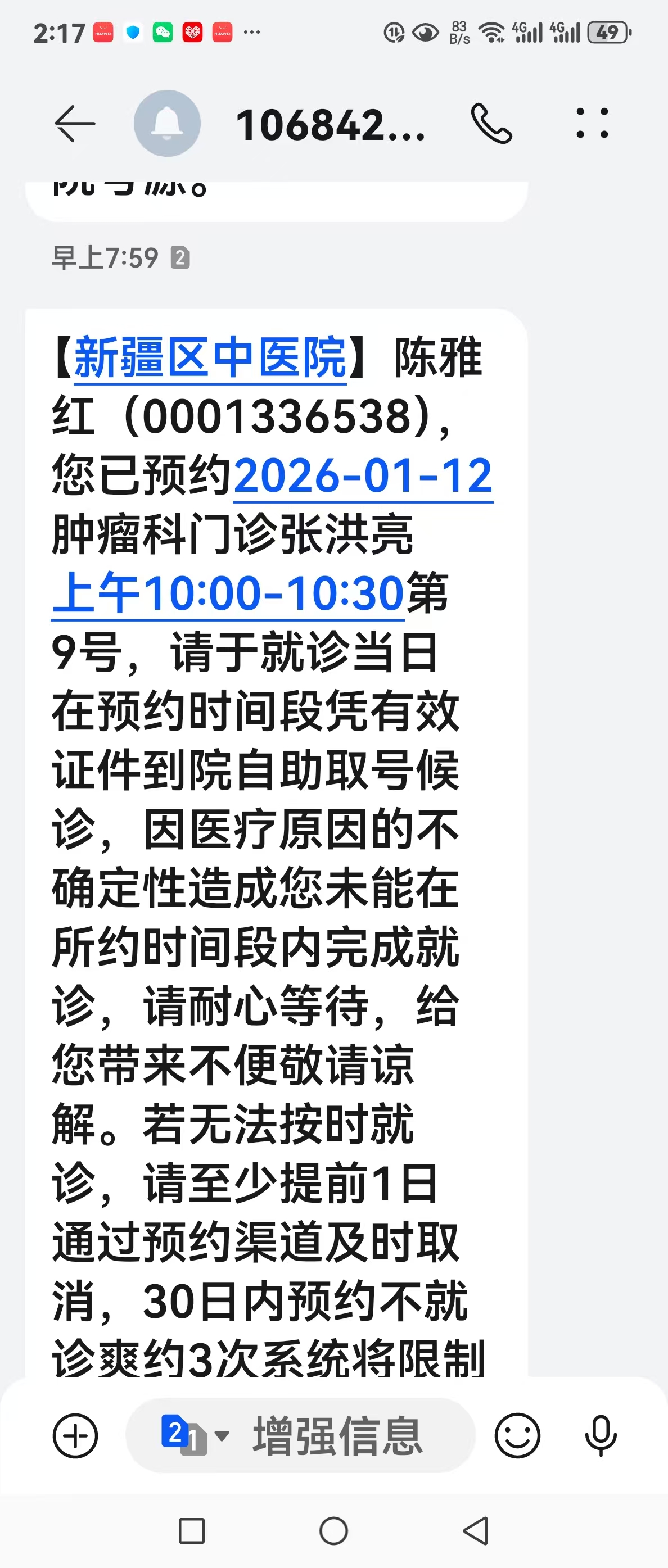
Task: Start voice input with the microphone
Action: point(601,1436)
